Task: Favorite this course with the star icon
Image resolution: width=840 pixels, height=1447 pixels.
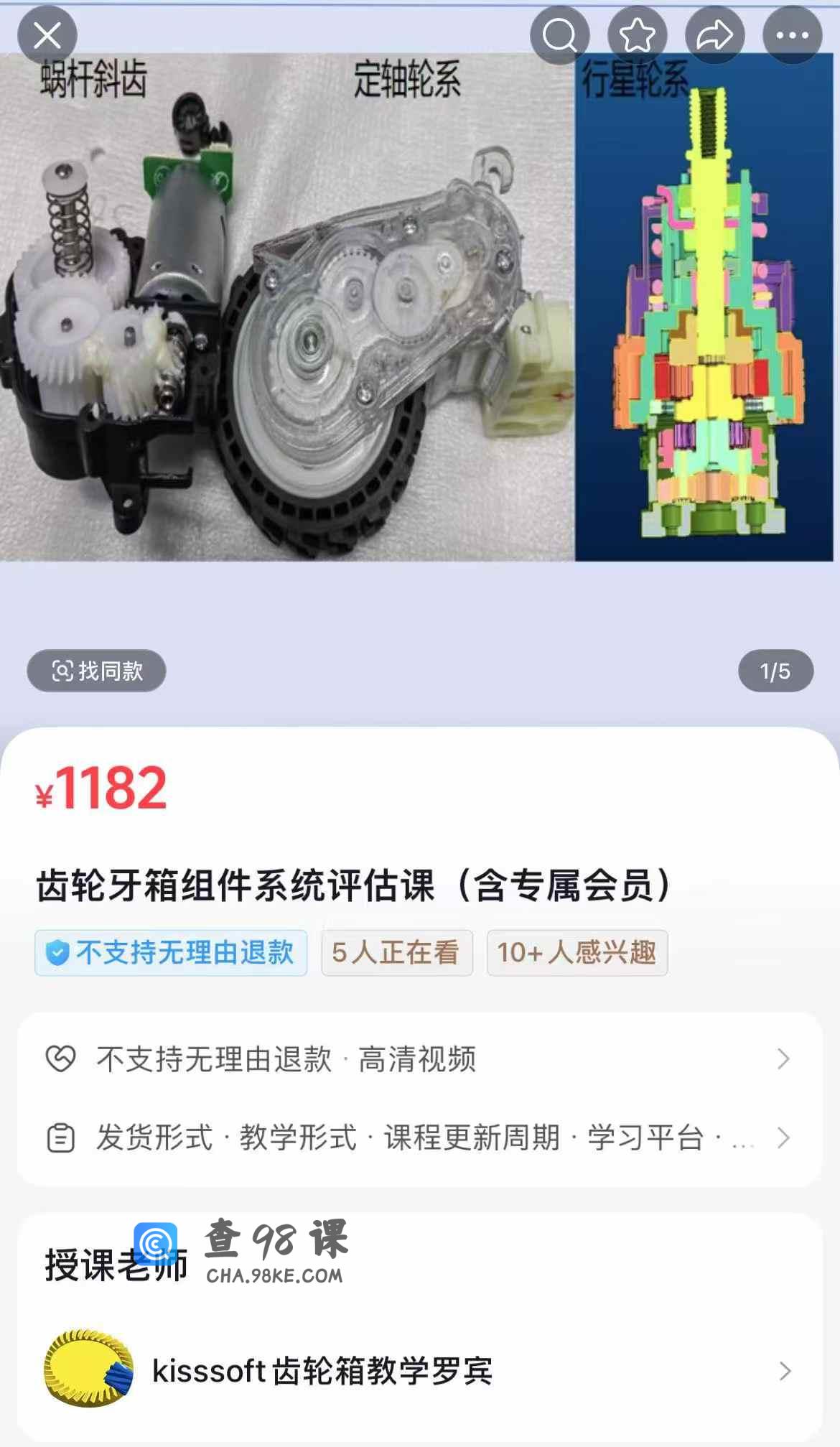Action: 637,34
